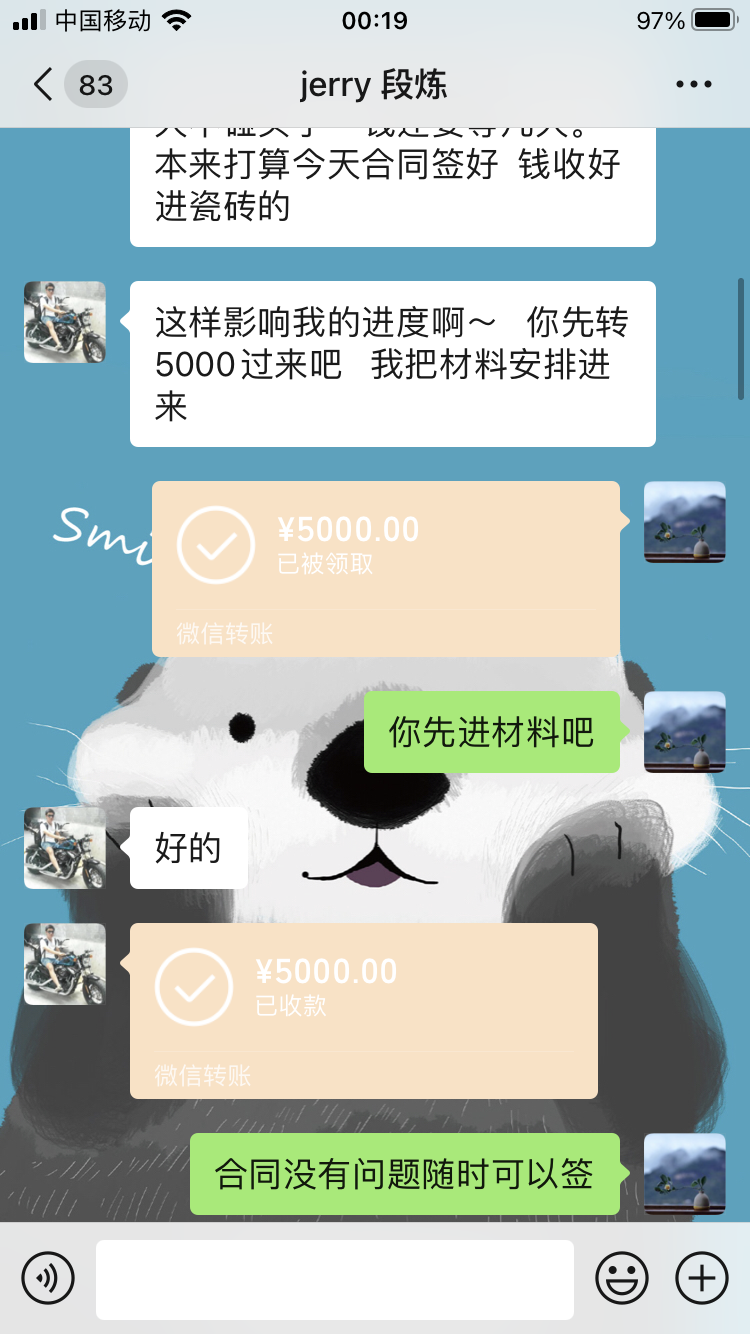750x1334 pixels.
Task: View jerry's profile from avatar beside 好的
Action: 65,848
